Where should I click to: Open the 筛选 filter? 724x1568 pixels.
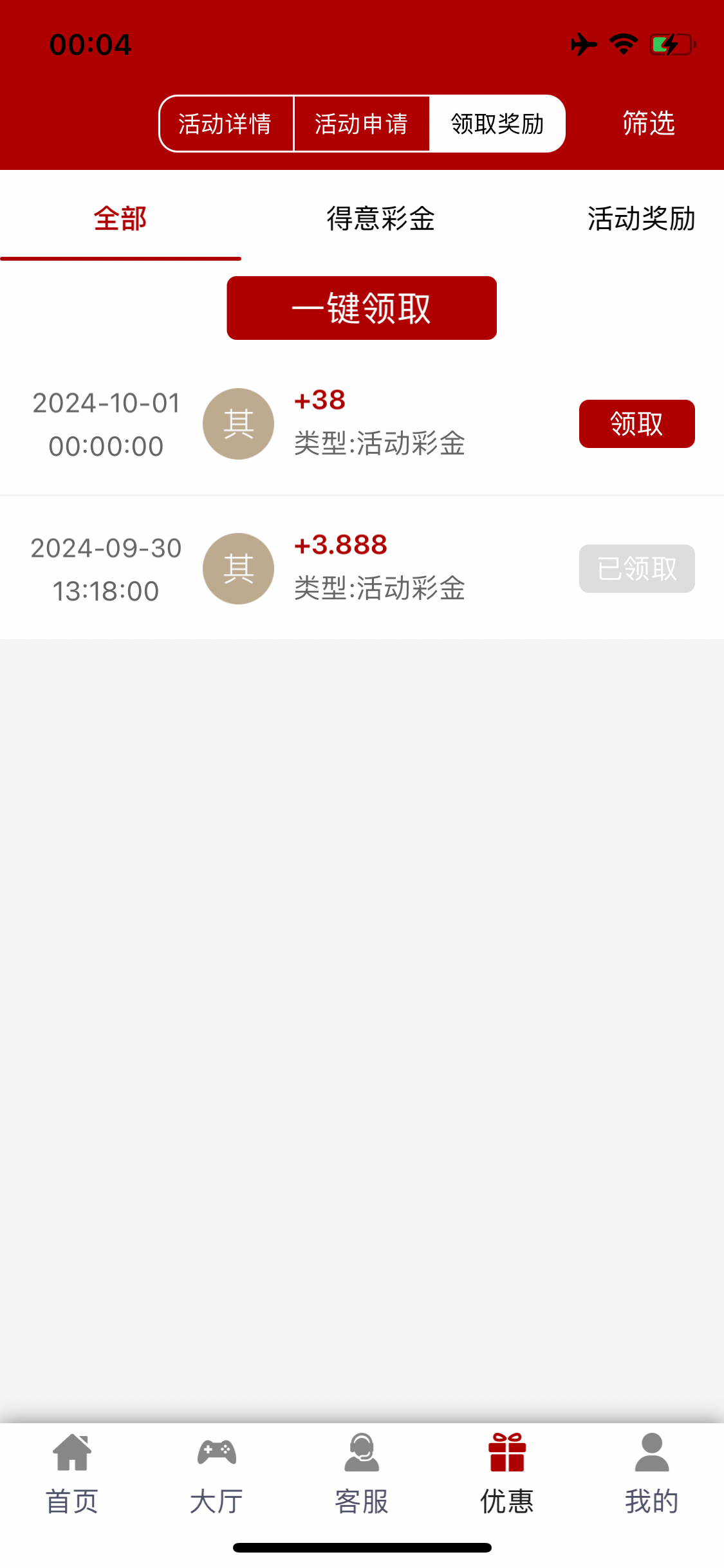tap(648, 124)
